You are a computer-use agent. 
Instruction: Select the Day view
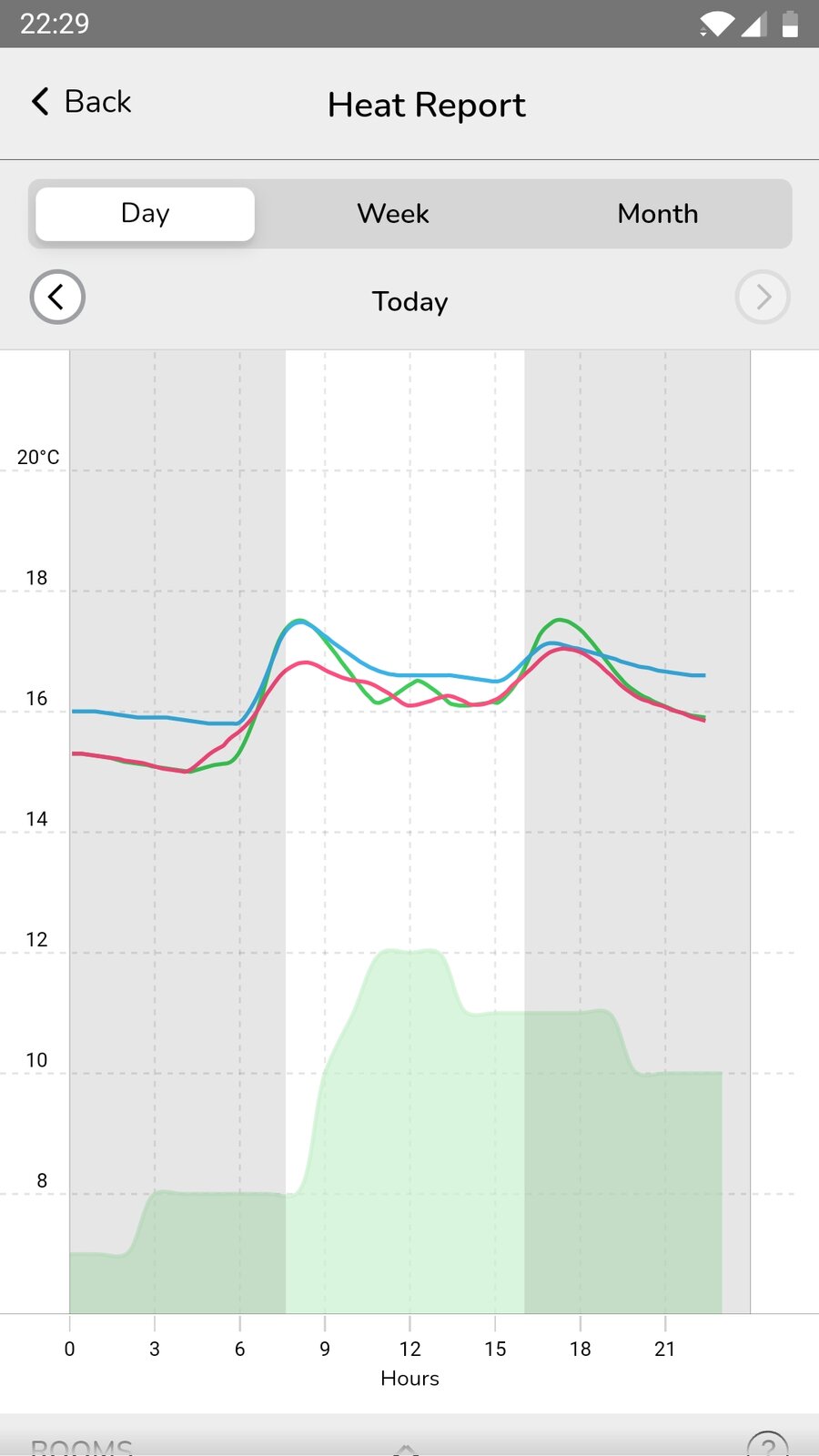click(146, 214)
